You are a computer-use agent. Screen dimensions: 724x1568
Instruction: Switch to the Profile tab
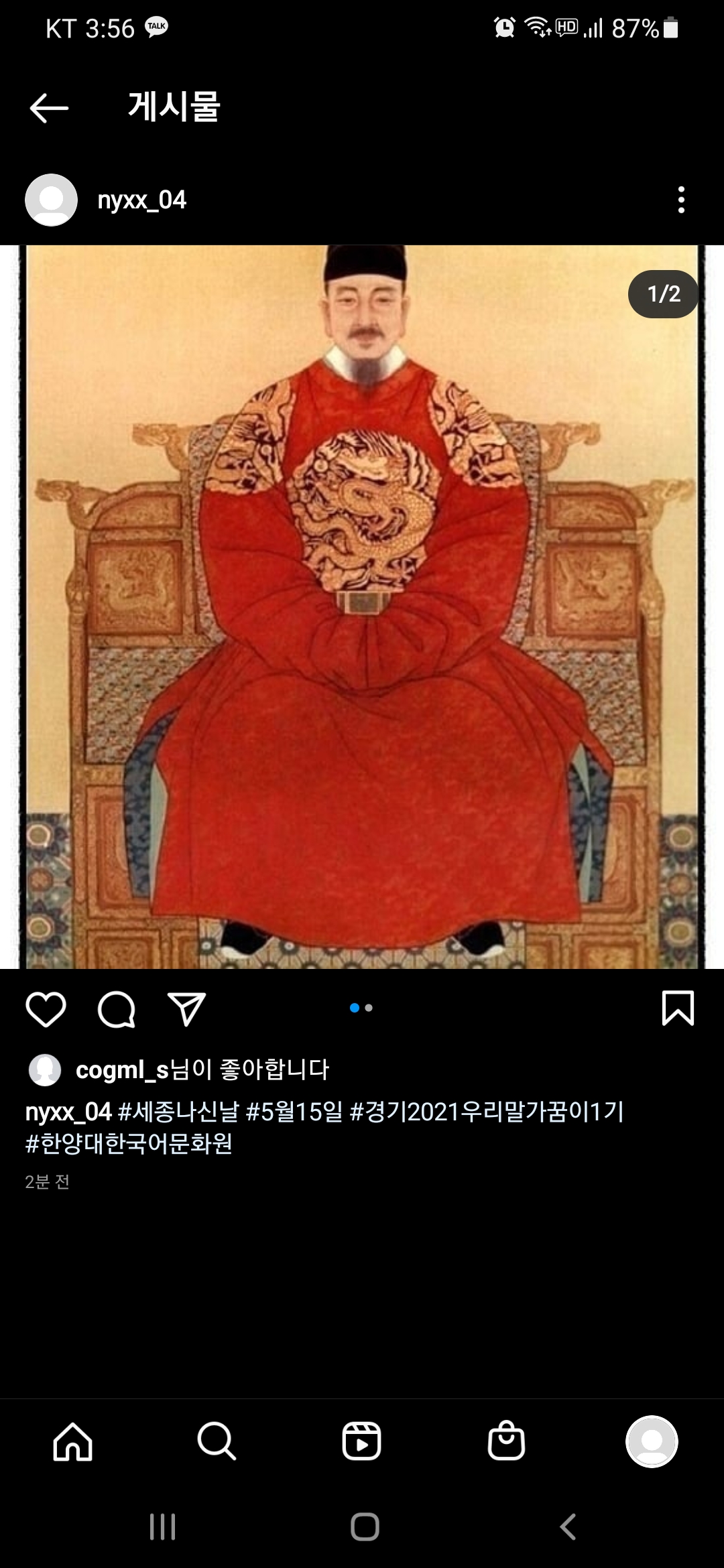[652, 1441]
